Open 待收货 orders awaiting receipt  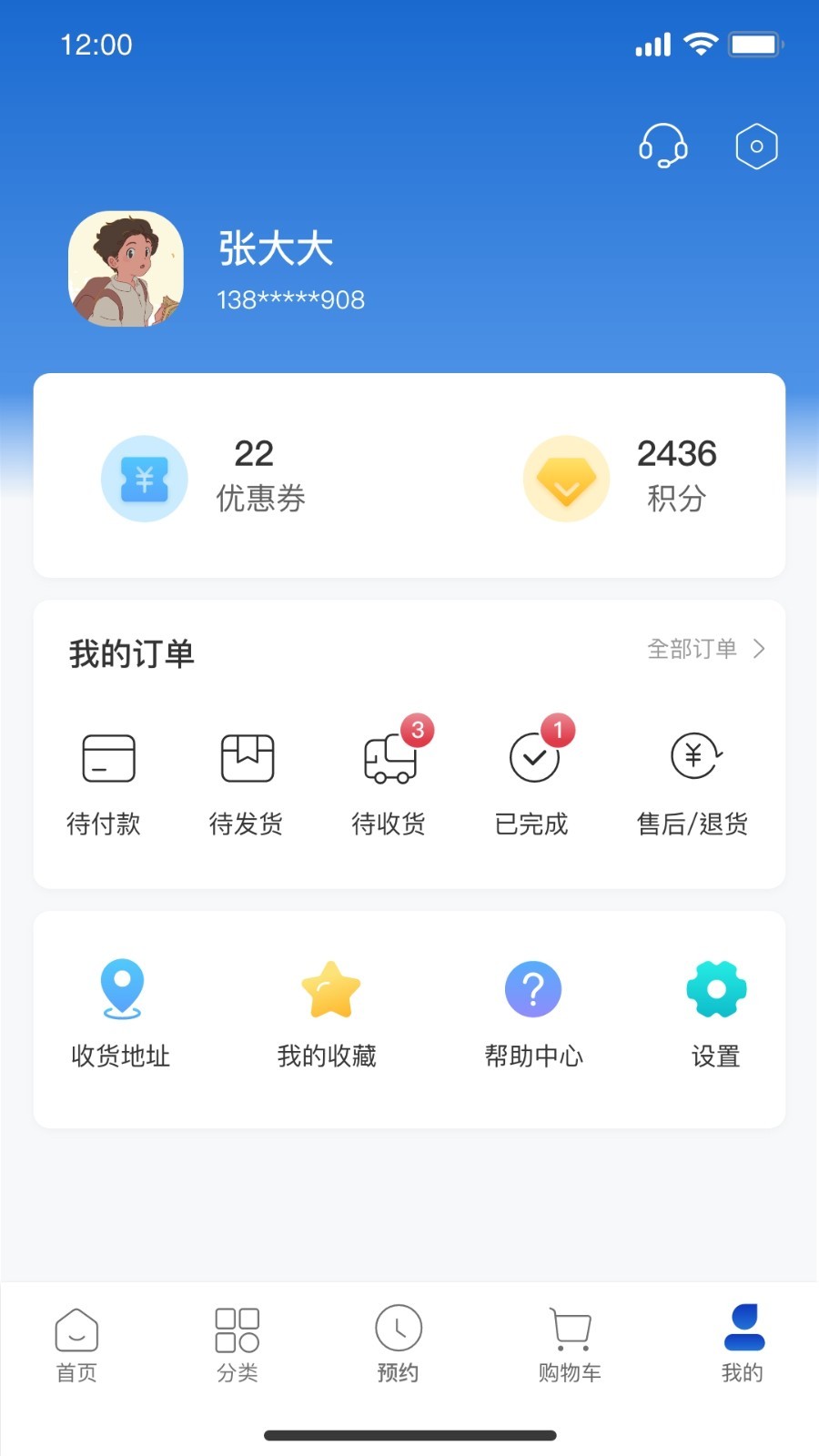coord(389,783)
